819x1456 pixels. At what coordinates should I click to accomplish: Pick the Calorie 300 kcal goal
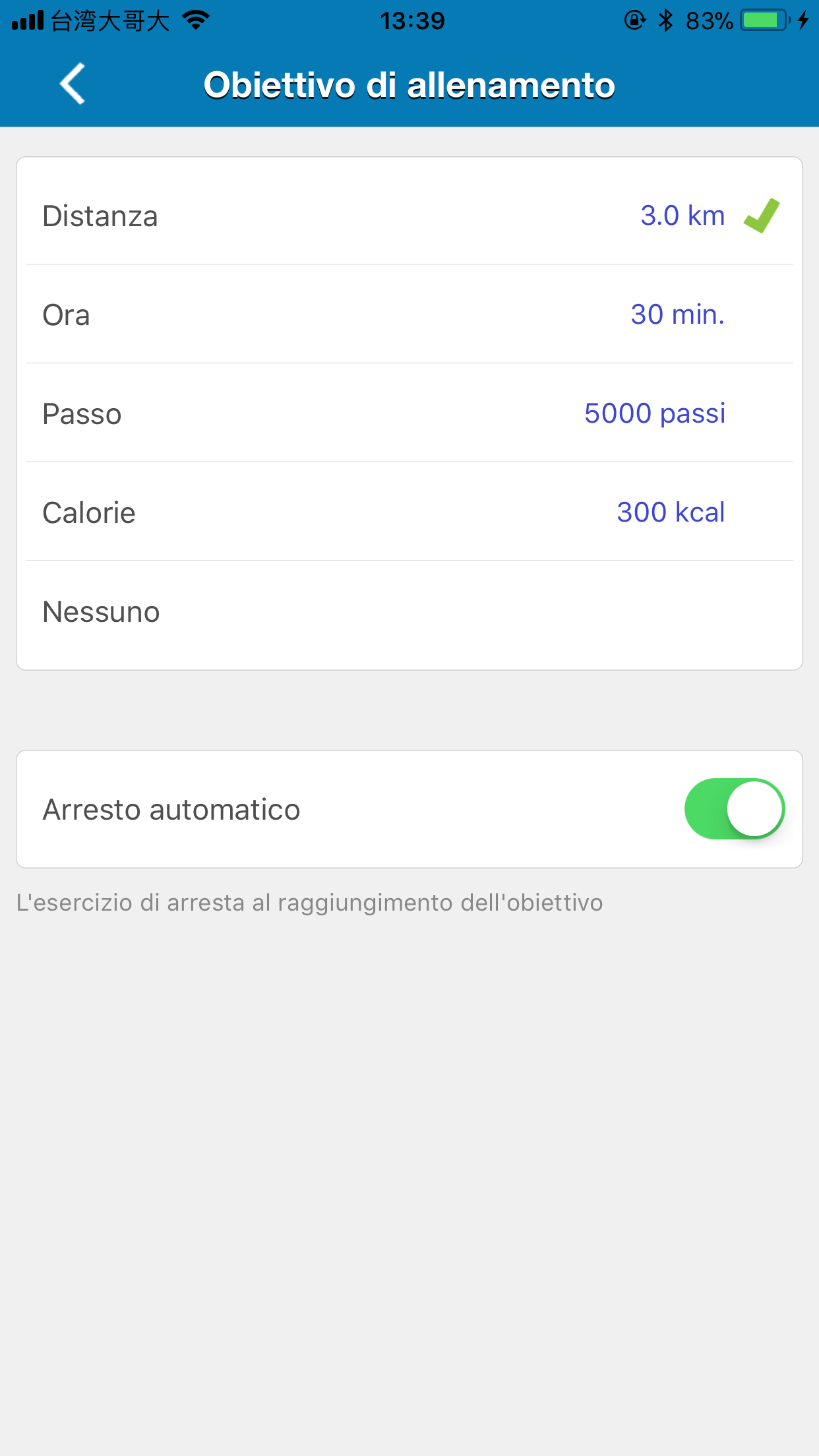click(409, 512)
